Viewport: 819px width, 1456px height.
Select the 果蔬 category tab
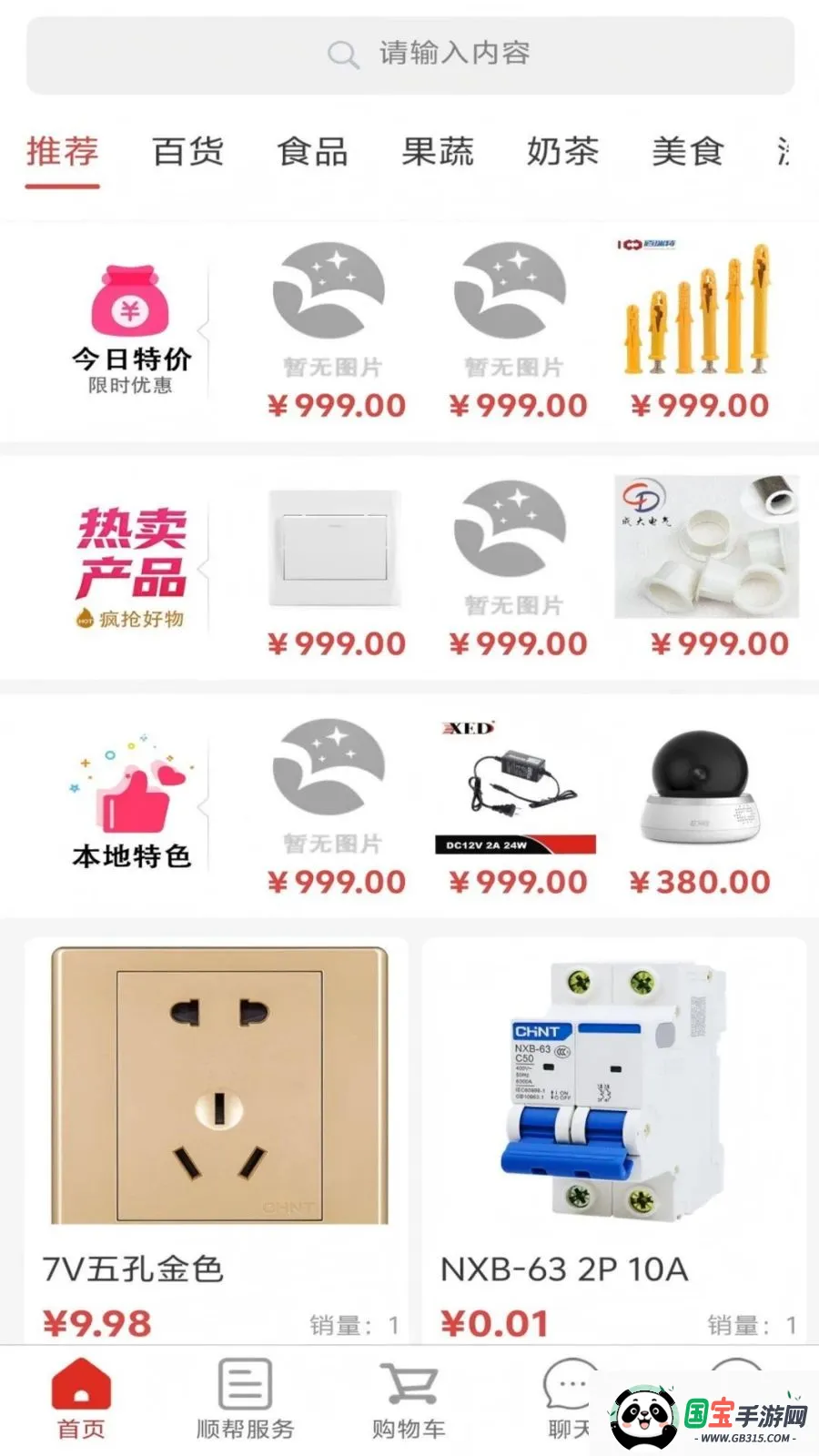[438, 151]
